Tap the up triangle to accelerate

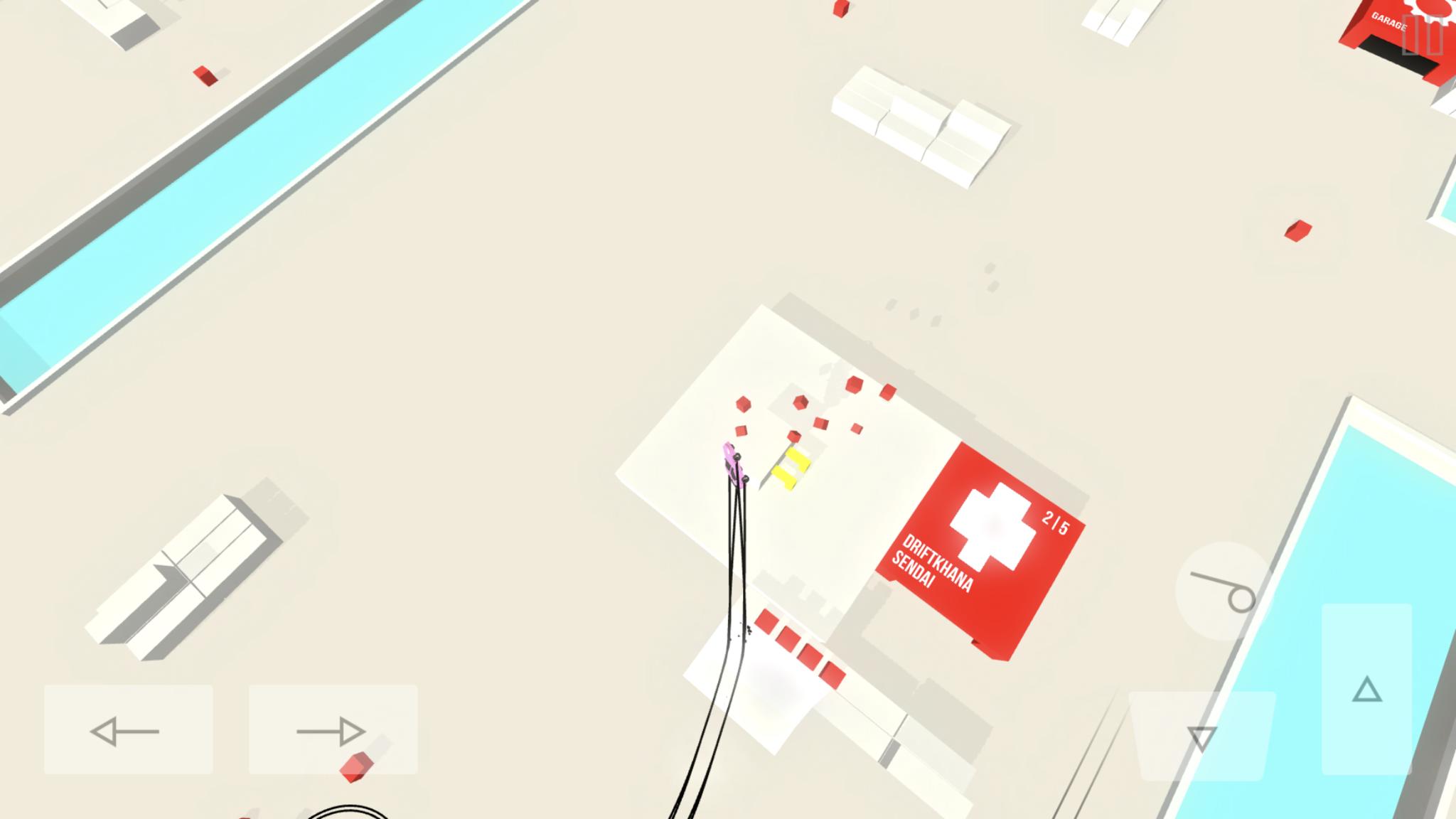pos(1366,690)
